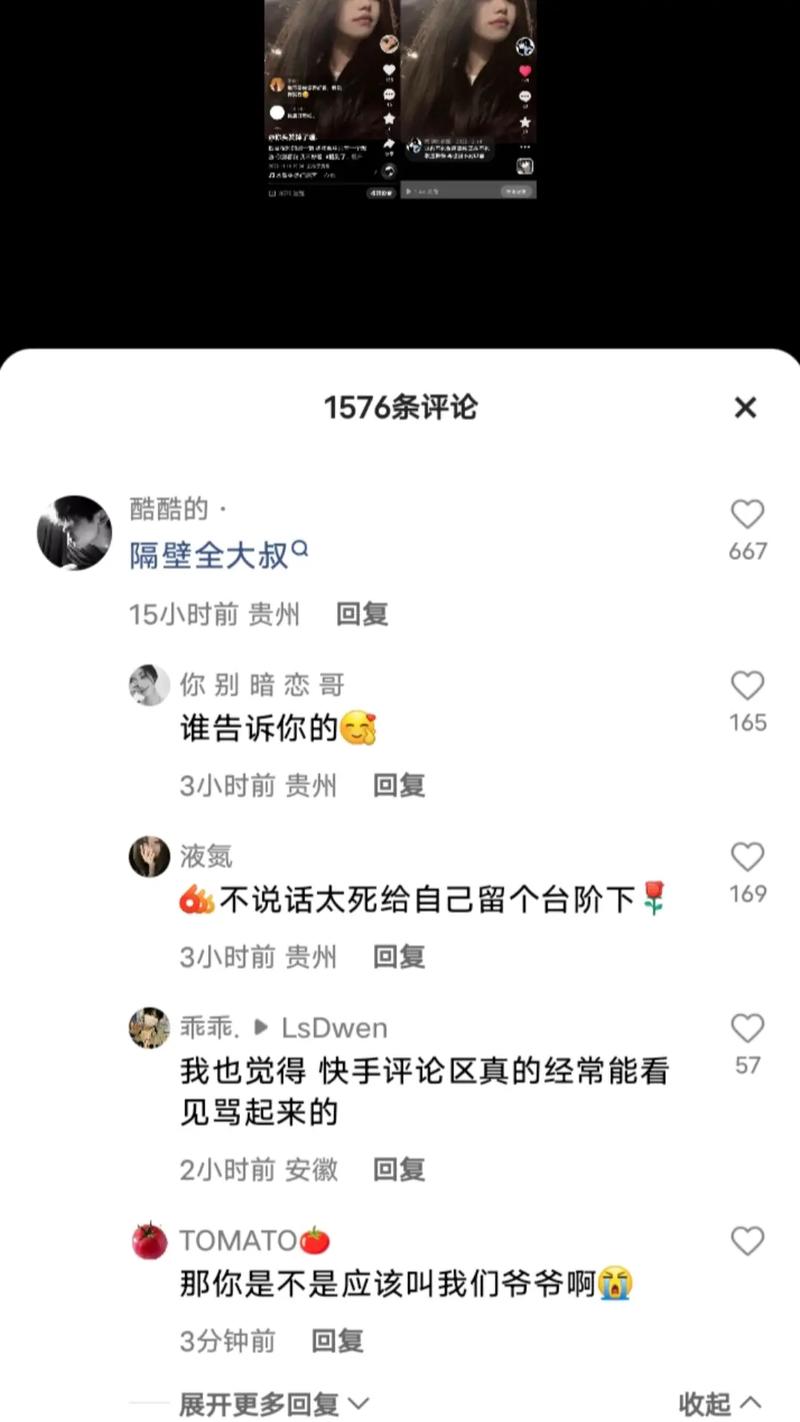This screenshot has height=1422, width=800.
Task: Open the bottom-right action button on the right video
Action: pos(524,165)
